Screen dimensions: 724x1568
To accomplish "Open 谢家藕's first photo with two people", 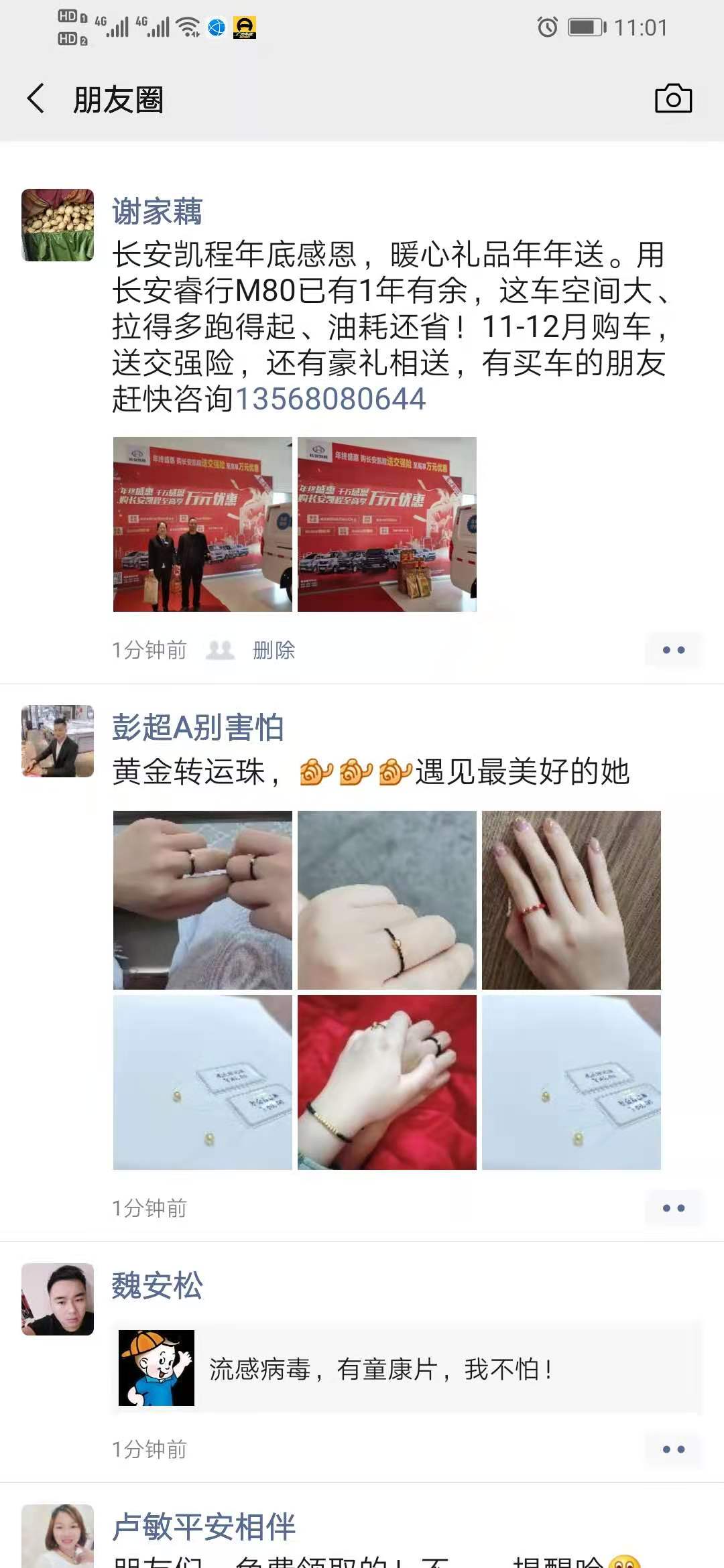I will (202, 524).
